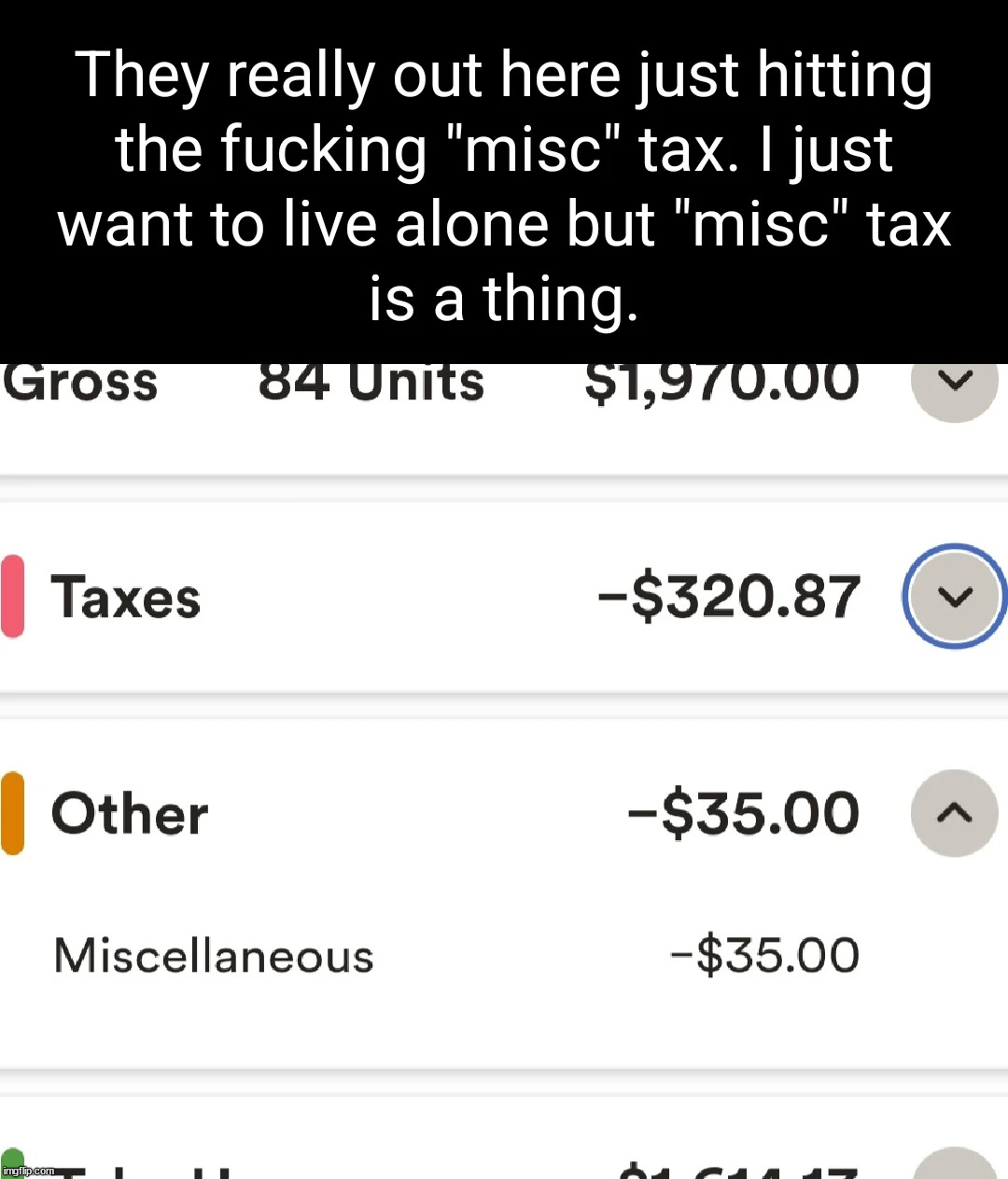The height and width of the screenshot is (1179, 1008).
Task: Click the blue-circled chevron next to Taxes
Action: point(954,597)
